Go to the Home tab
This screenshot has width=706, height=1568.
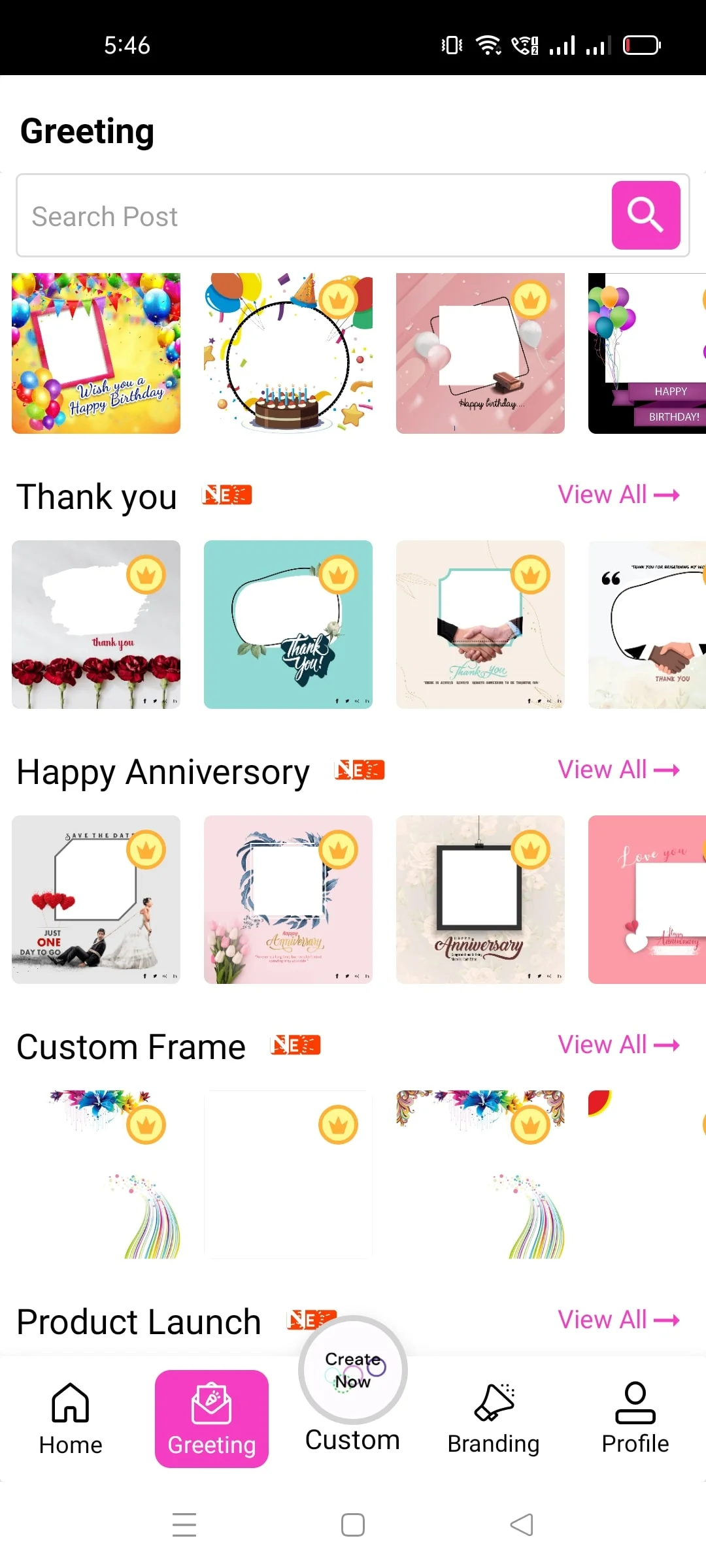71,1419
